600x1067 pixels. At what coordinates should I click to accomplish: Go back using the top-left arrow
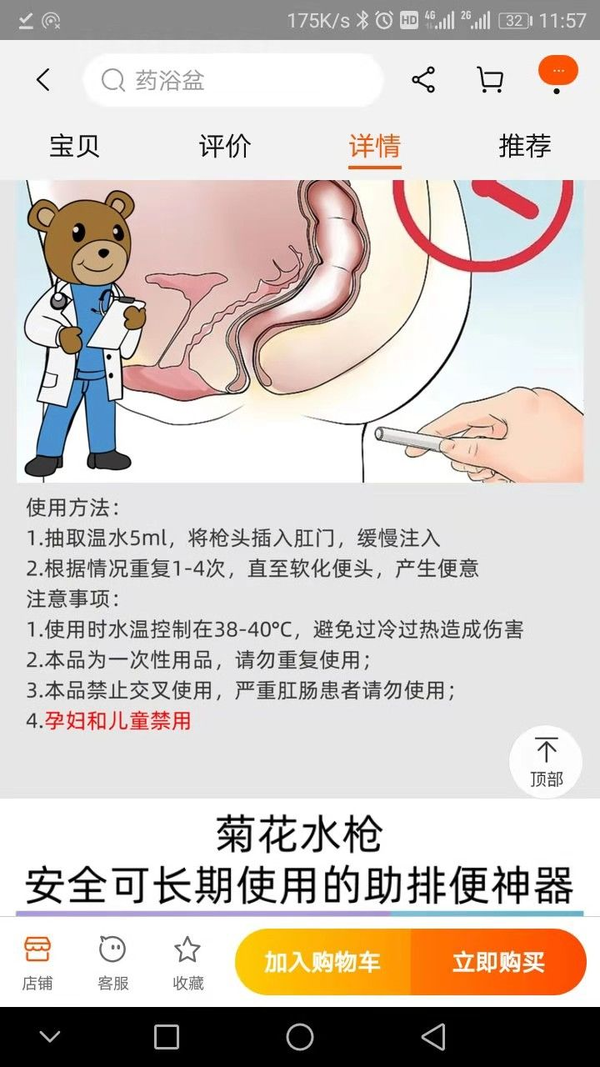[43, 80]
